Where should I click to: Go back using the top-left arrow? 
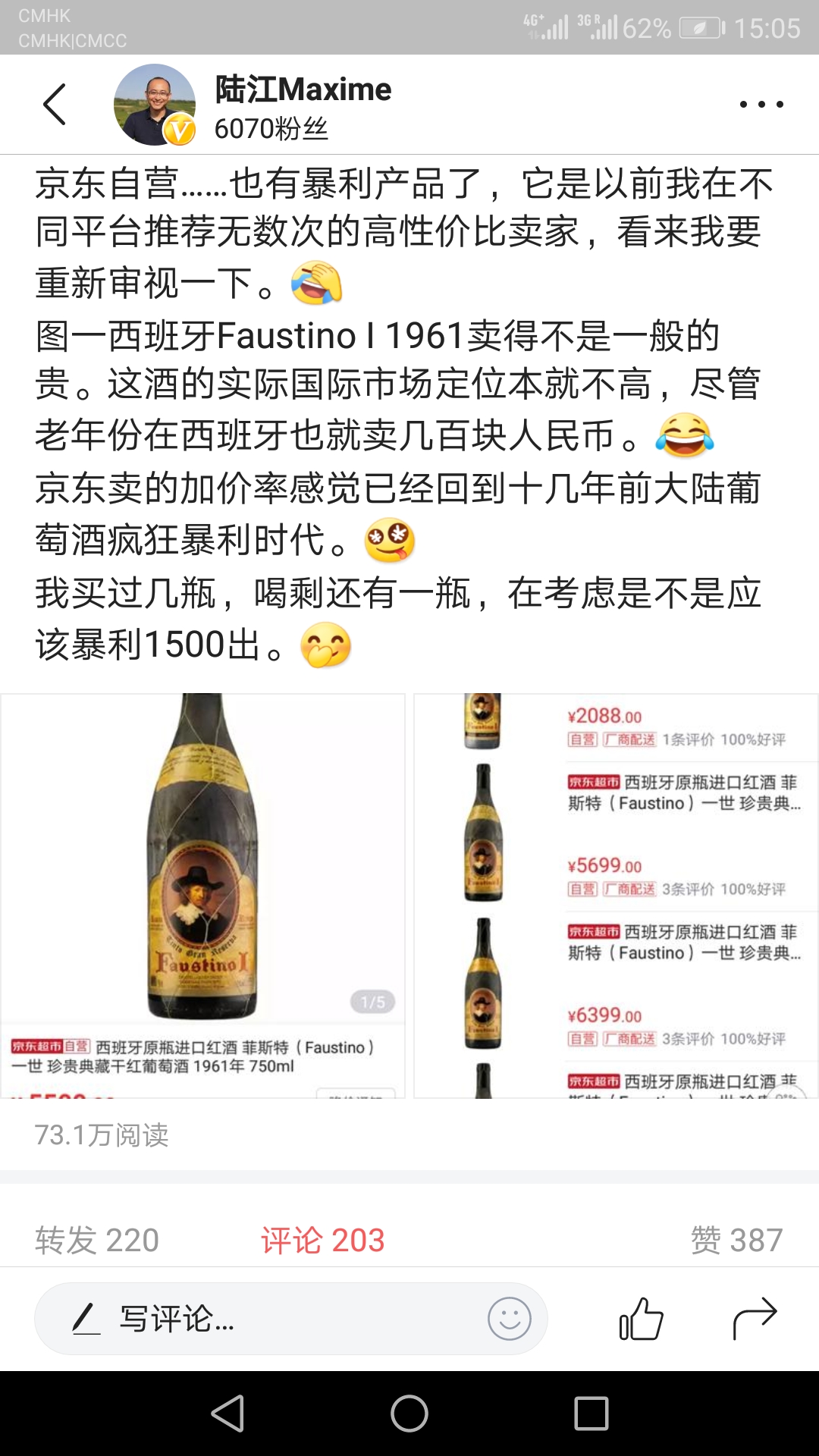[x=55, y=104]
